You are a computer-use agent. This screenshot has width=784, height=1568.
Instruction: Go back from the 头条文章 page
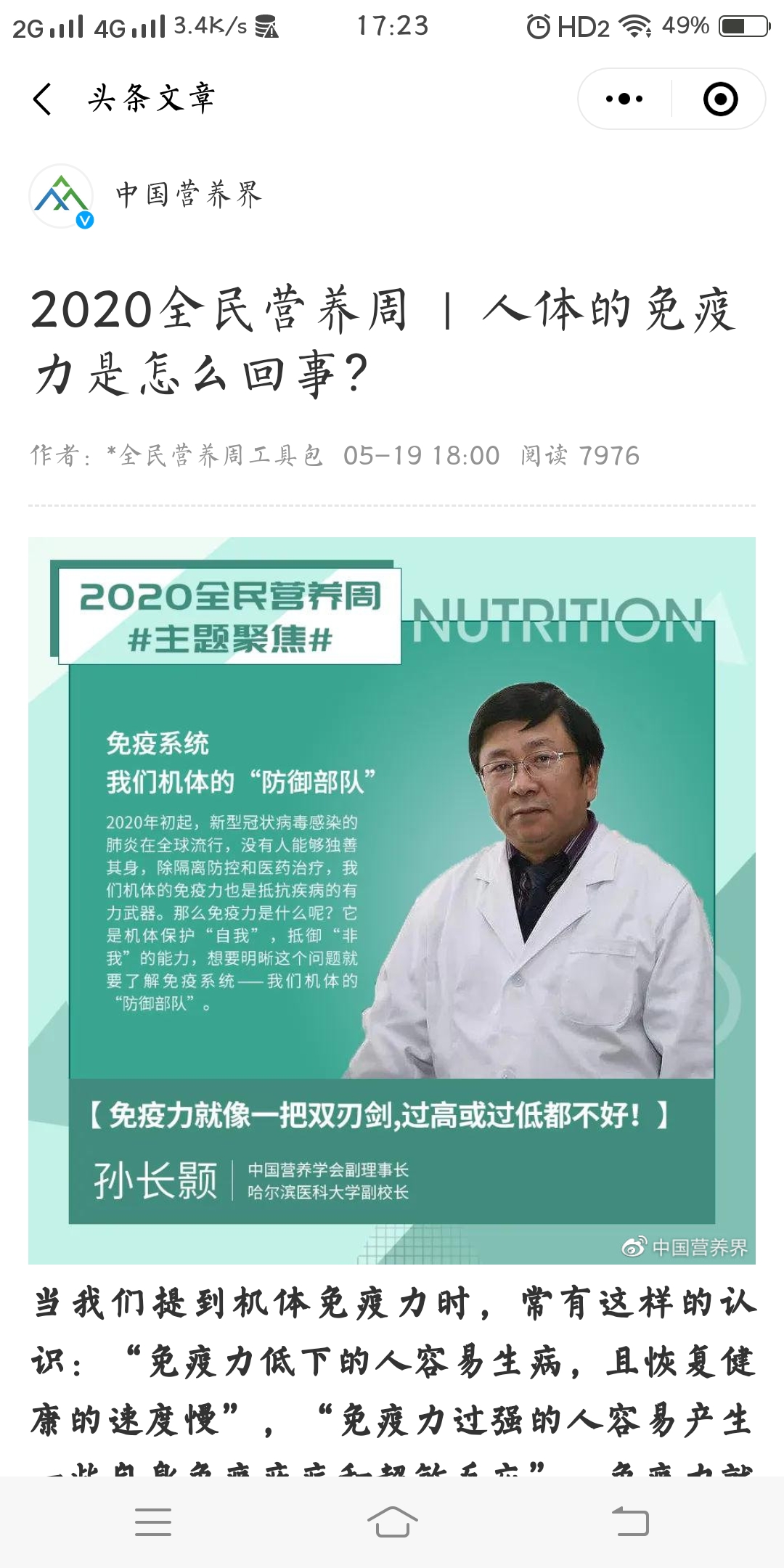coord(43,99)
